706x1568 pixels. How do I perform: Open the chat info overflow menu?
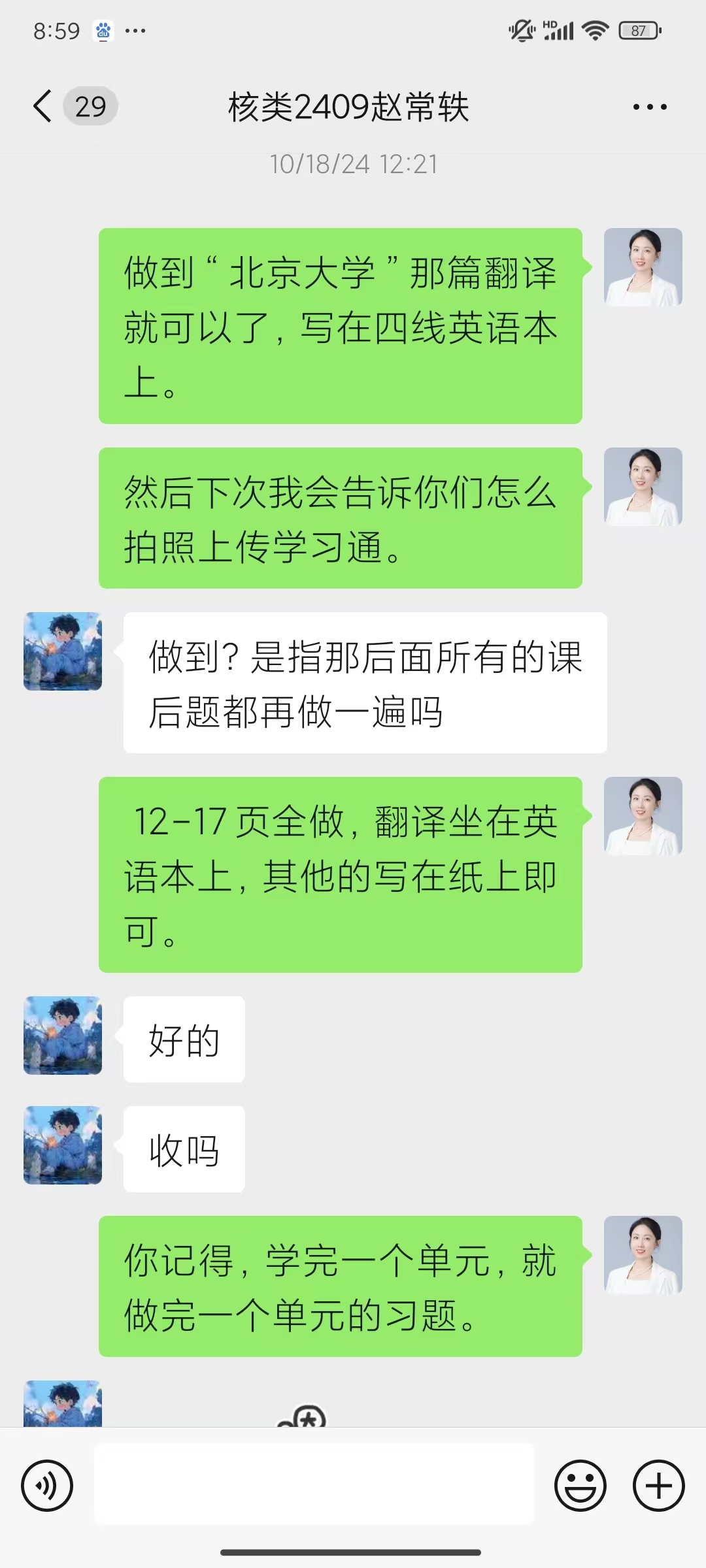coord(650,107)
